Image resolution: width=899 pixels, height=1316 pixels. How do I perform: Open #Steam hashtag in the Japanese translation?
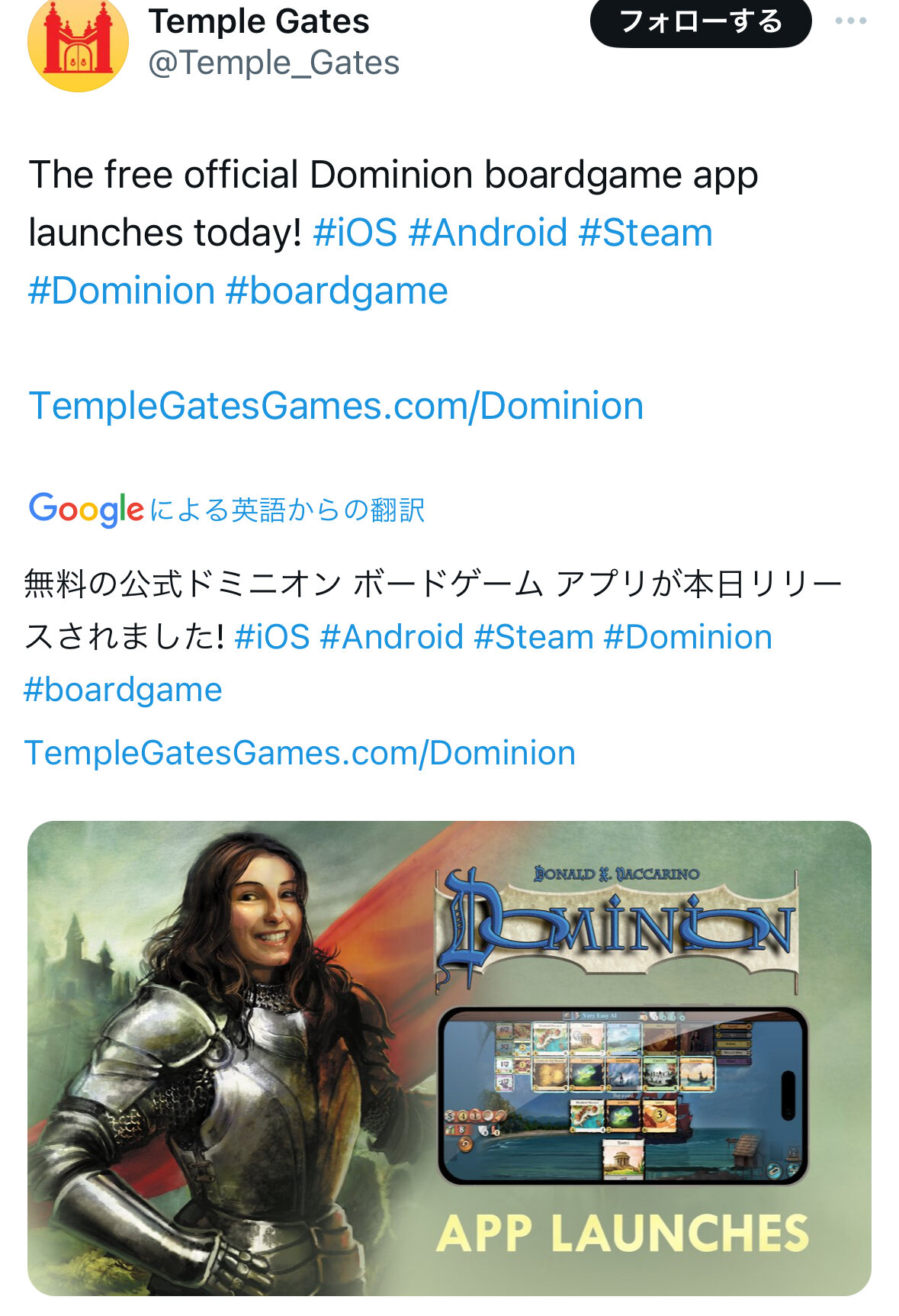(533, 637)
